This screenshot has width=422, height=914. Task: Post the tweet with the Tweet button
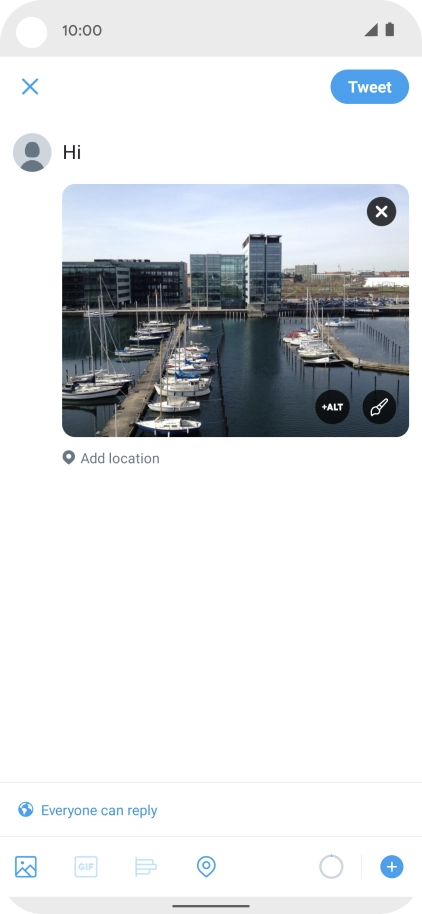[370, 87]
